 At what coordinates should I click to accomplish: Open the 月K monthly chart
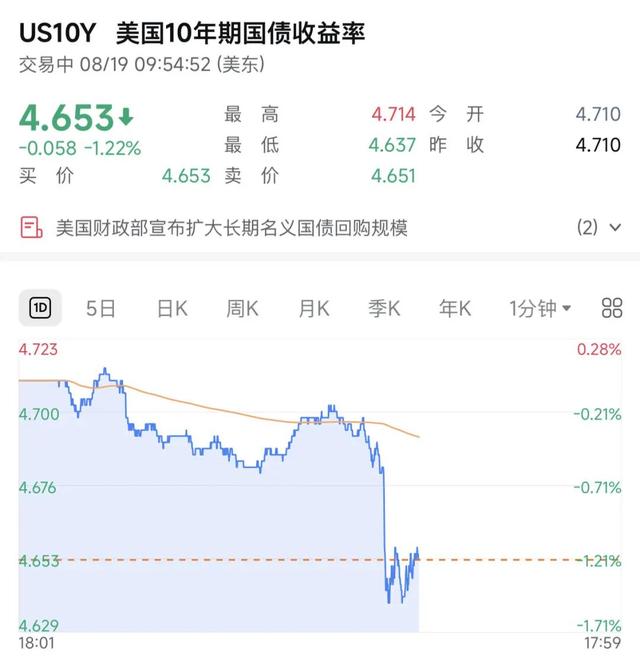pyautogui.click(x=314, y=308)
